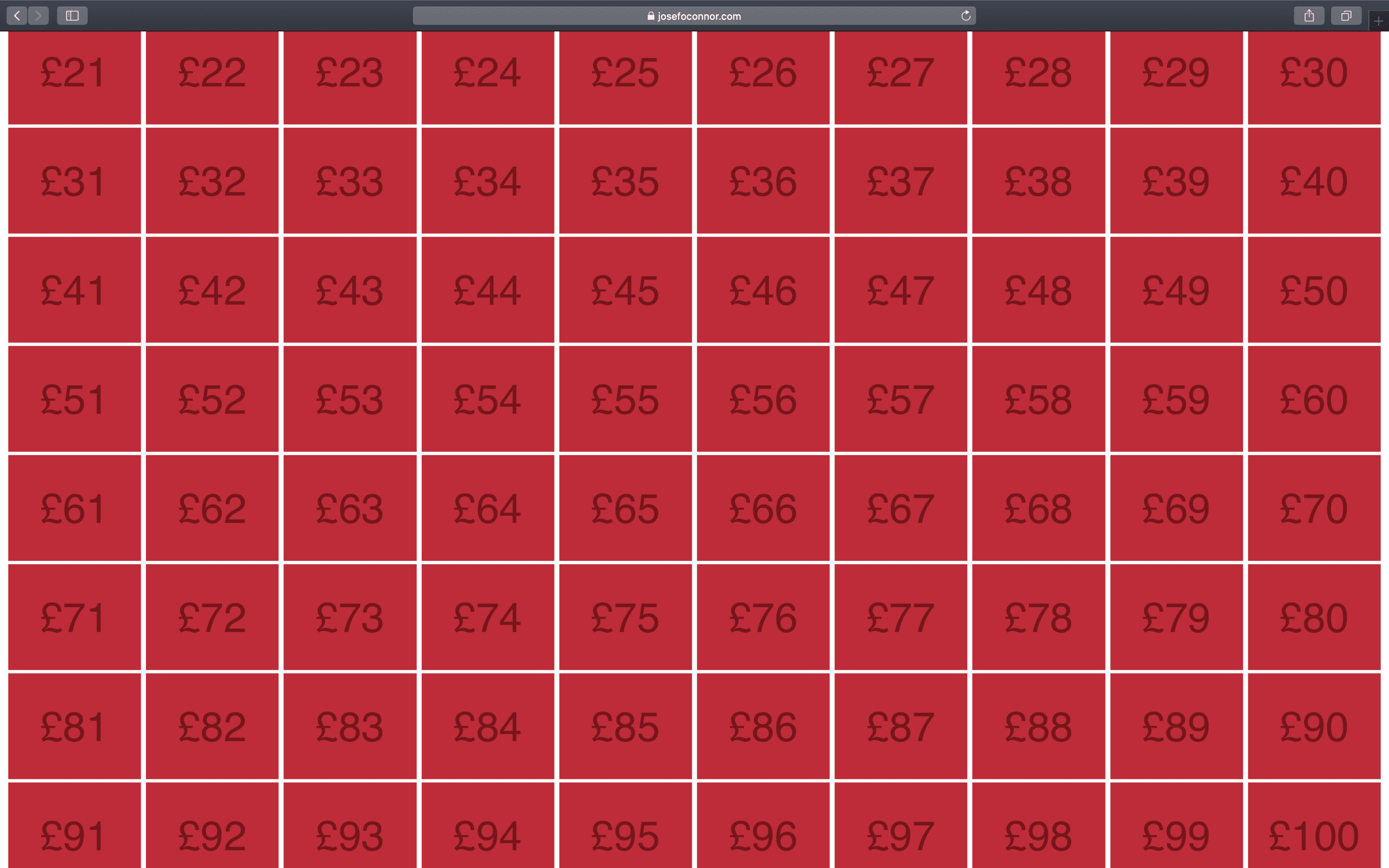Go back to the previous page
This screenshot has height=868, width=1389.
click(x=17, y=15)
